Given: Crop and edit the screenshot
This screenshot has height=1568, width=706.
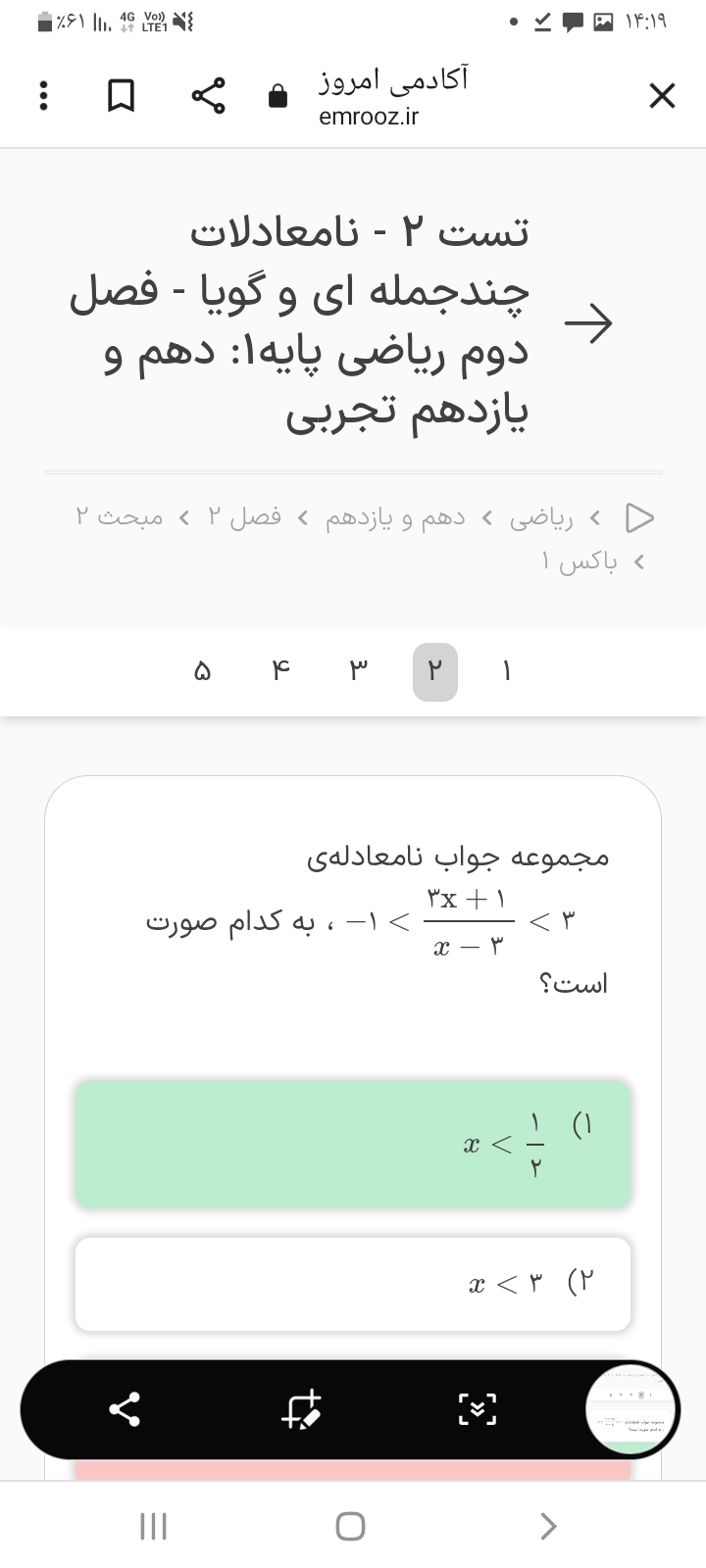Looking at the screenshot, I should tap(301, 1410).
